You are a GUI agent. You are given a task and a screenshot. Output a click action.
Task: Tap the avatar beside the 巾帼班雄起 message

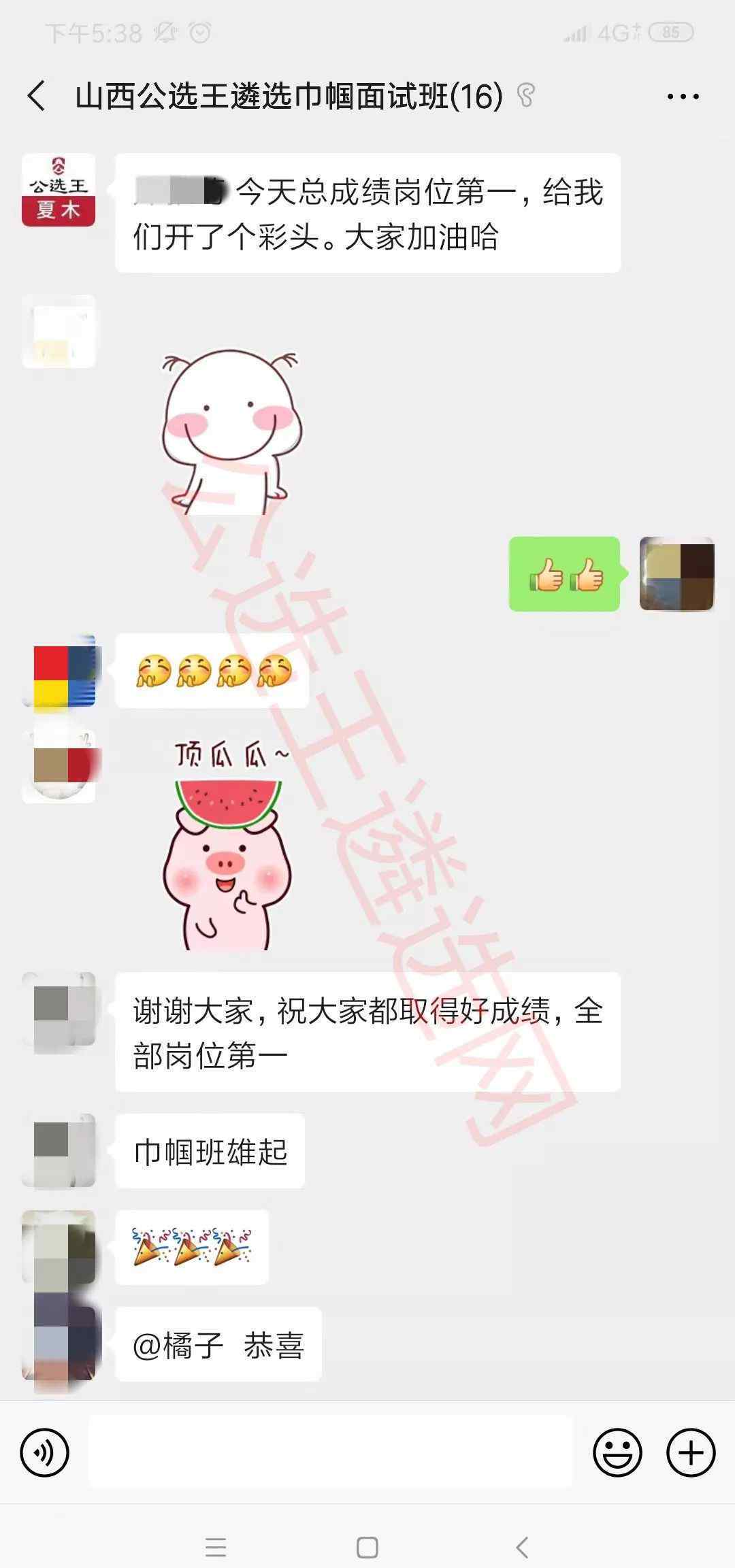point(59,1150)
